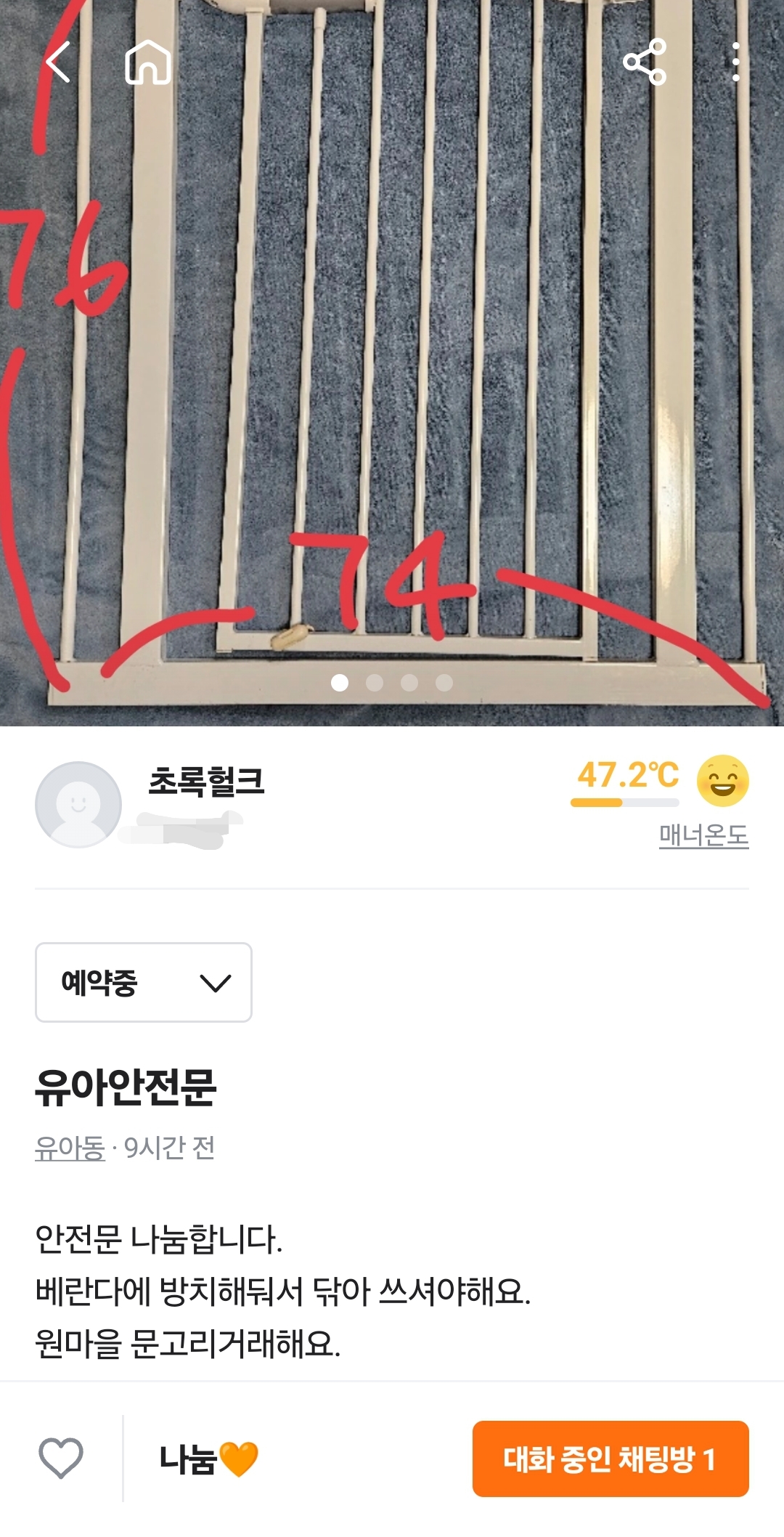Expand the 예약중 status dropdown
Screen dimensions: 784x1537
tap(144, 983)
